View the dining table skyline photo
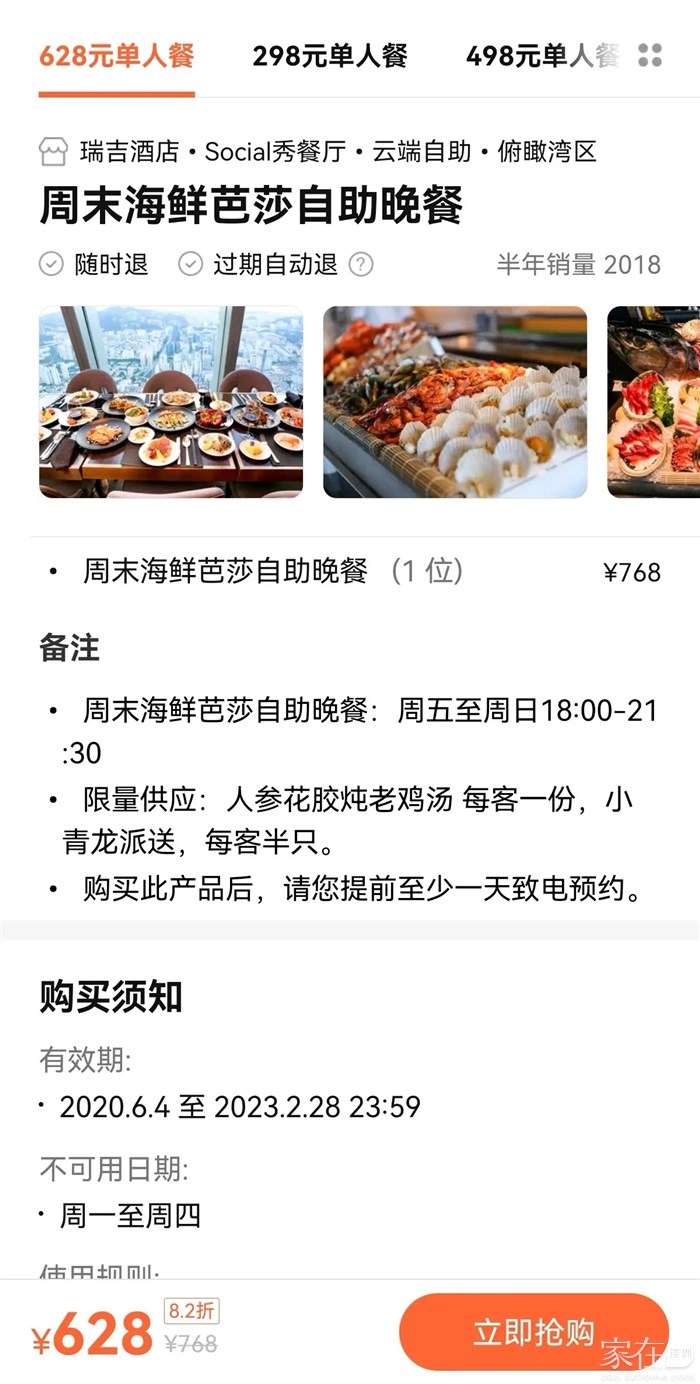Image resolution: width=700 pixels, height=1384 pixels. (x=171, y=402)
